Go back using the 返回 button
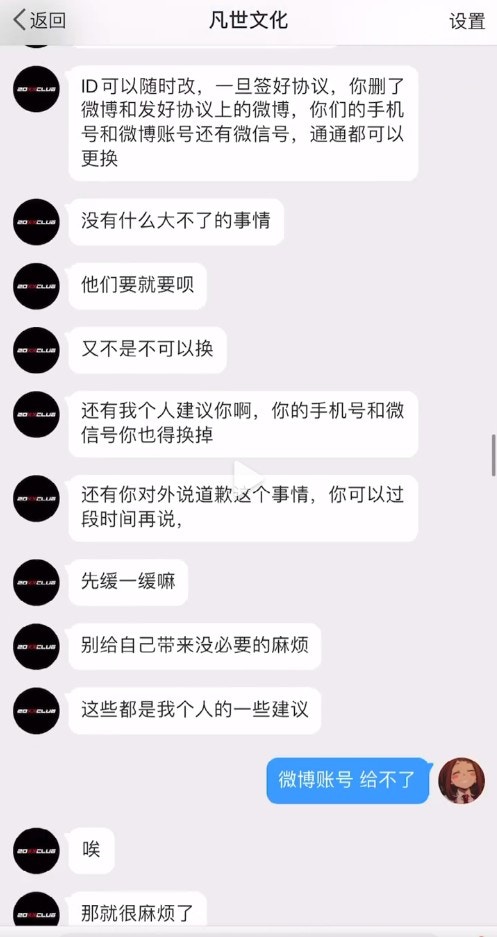 (x=39, y=20)
